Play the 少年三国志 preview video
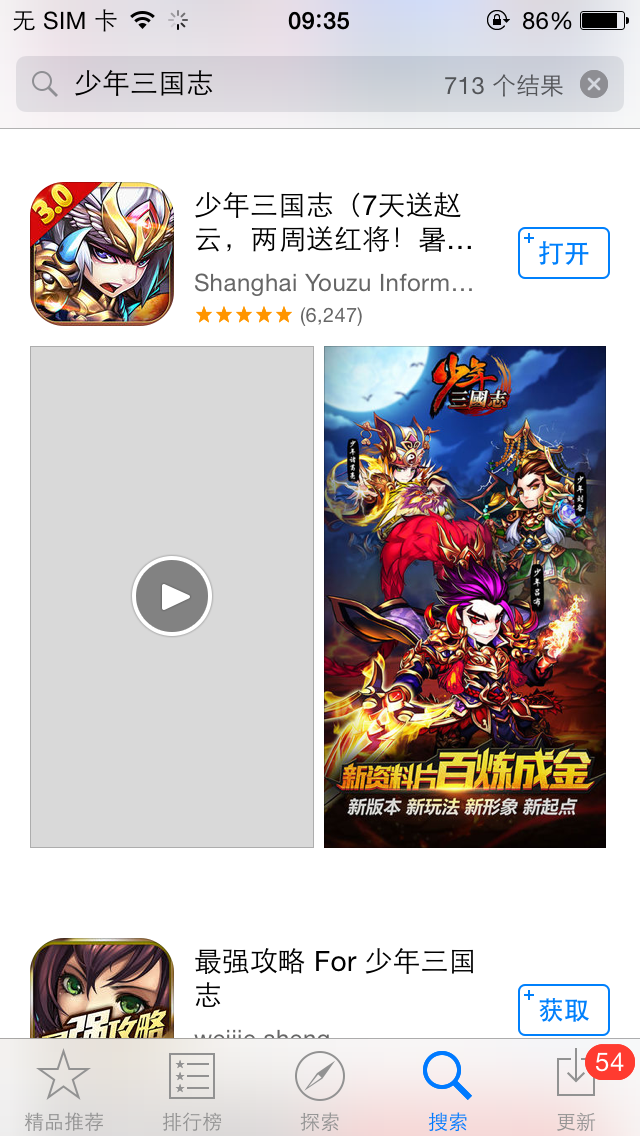The width and height of the screenshot is (640, 1136). pyautogui.click(x=172, y=596)
